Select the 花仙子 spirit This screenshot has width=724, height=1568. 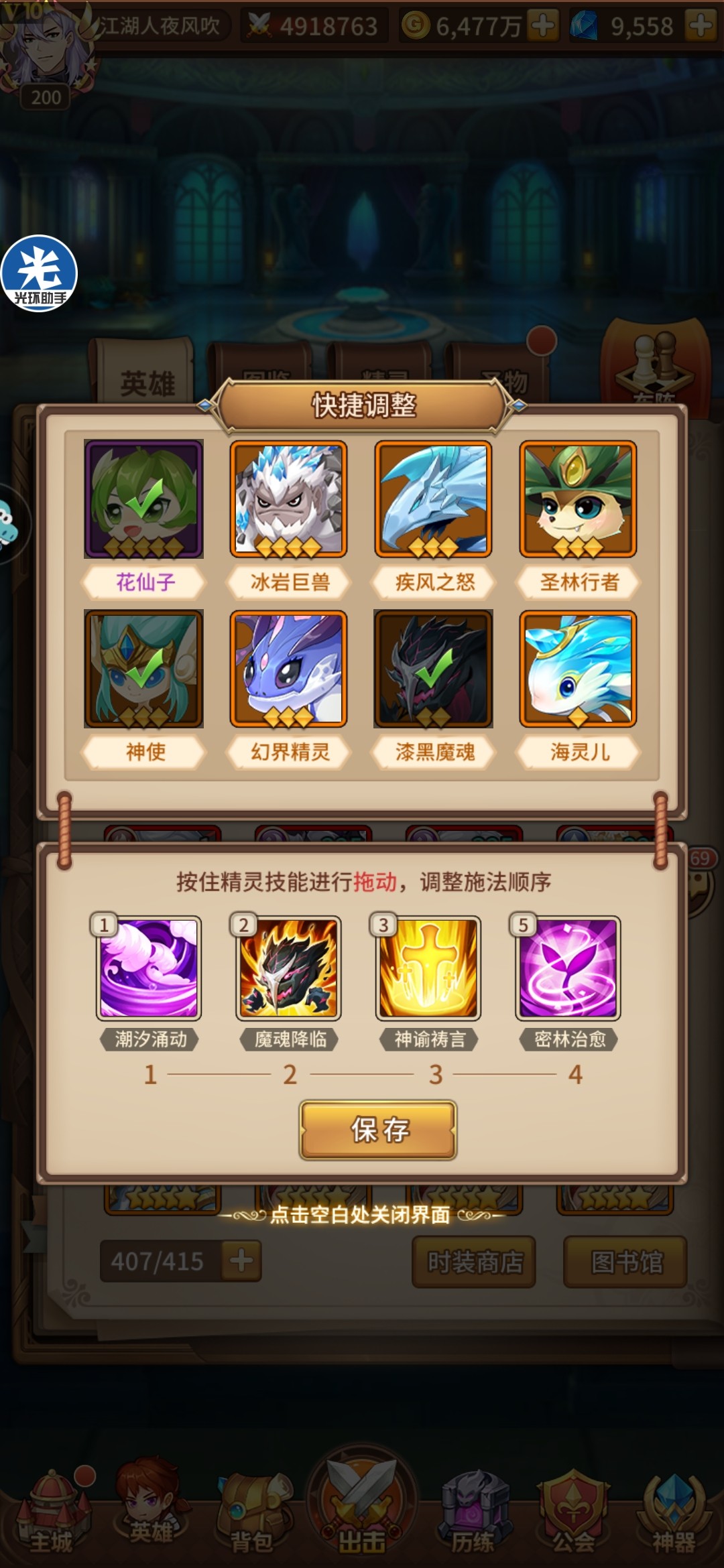143,499
